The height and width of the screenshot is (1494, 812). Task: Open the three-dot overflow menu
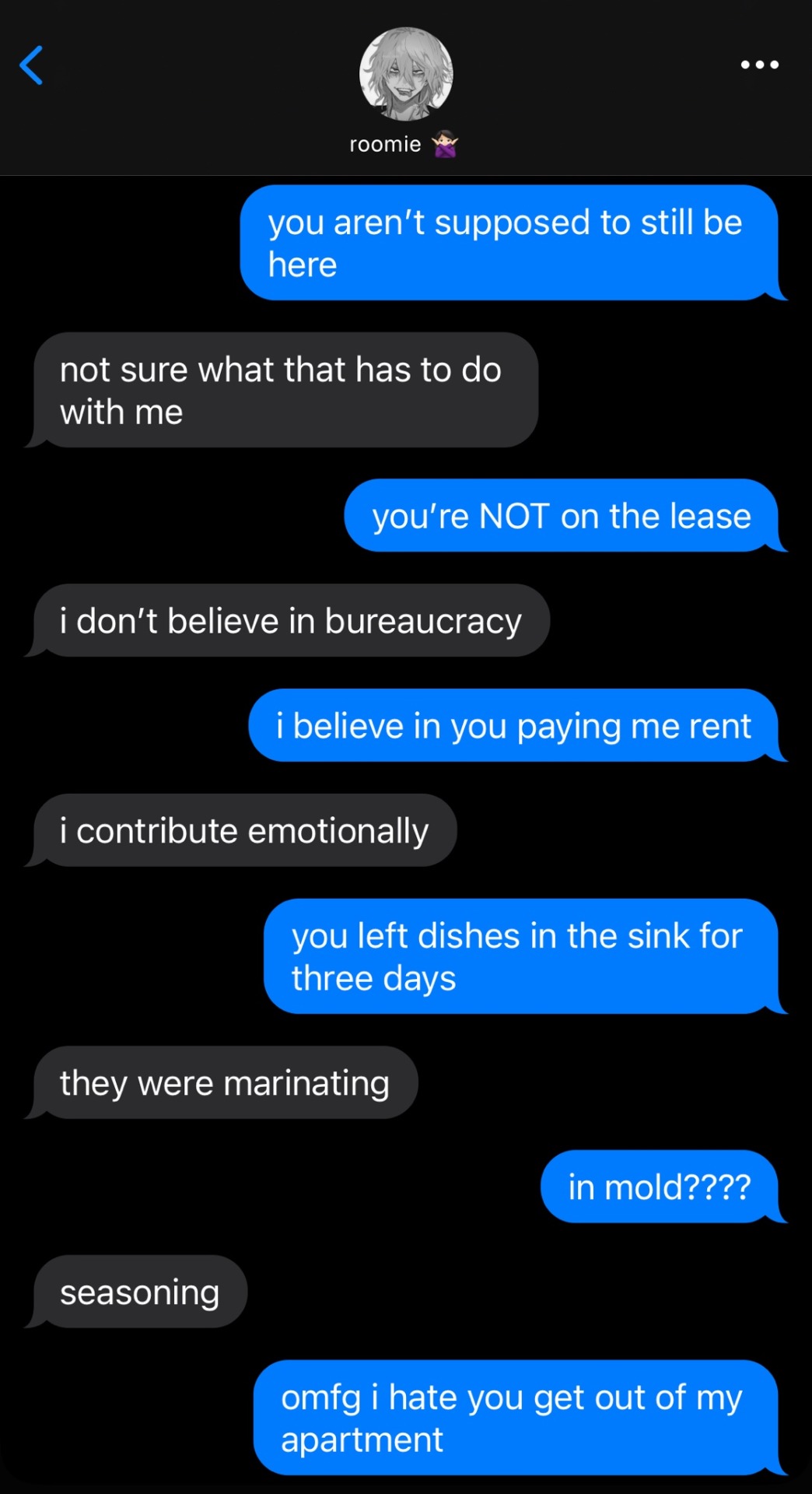[x=759, y=65]
